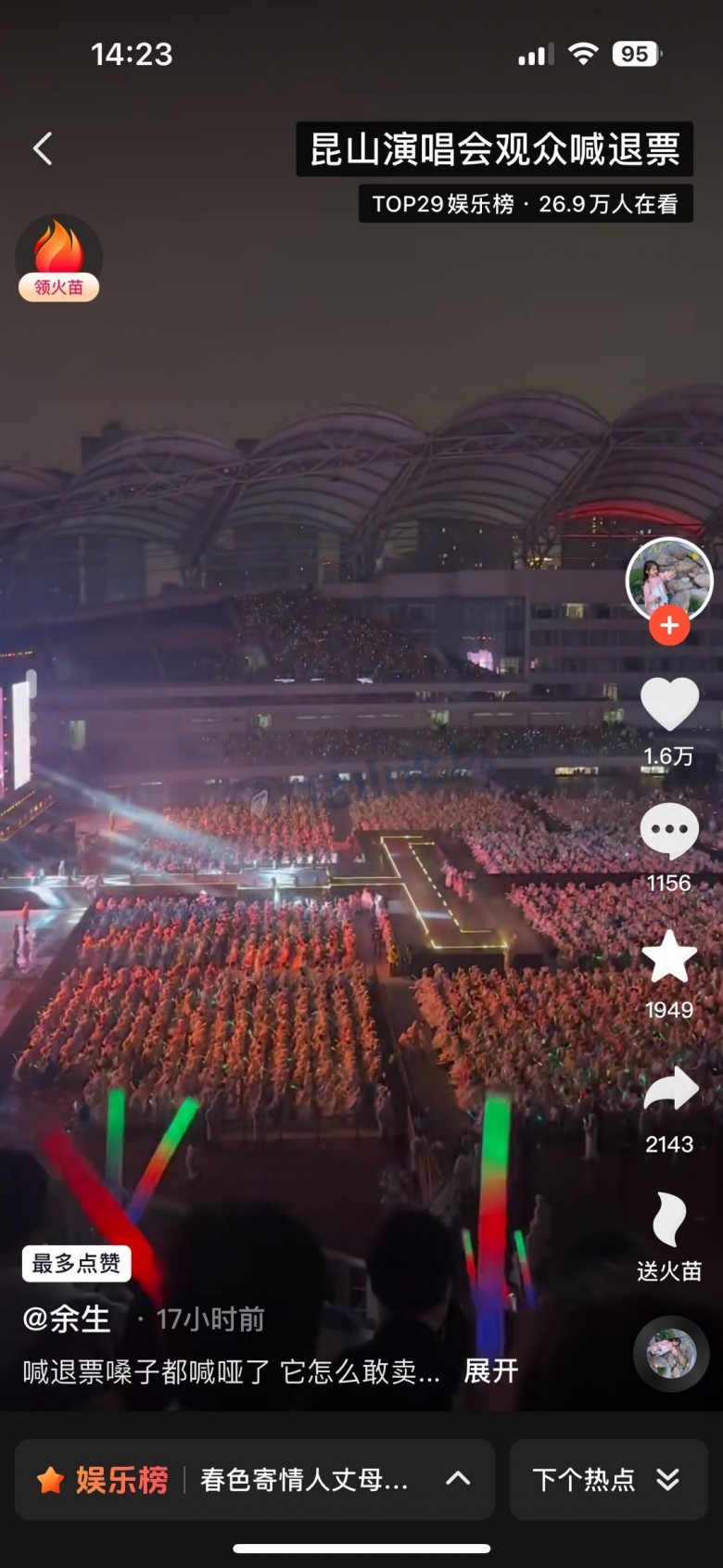Open the uploader's profile avatar

click(x=669, y=580)
